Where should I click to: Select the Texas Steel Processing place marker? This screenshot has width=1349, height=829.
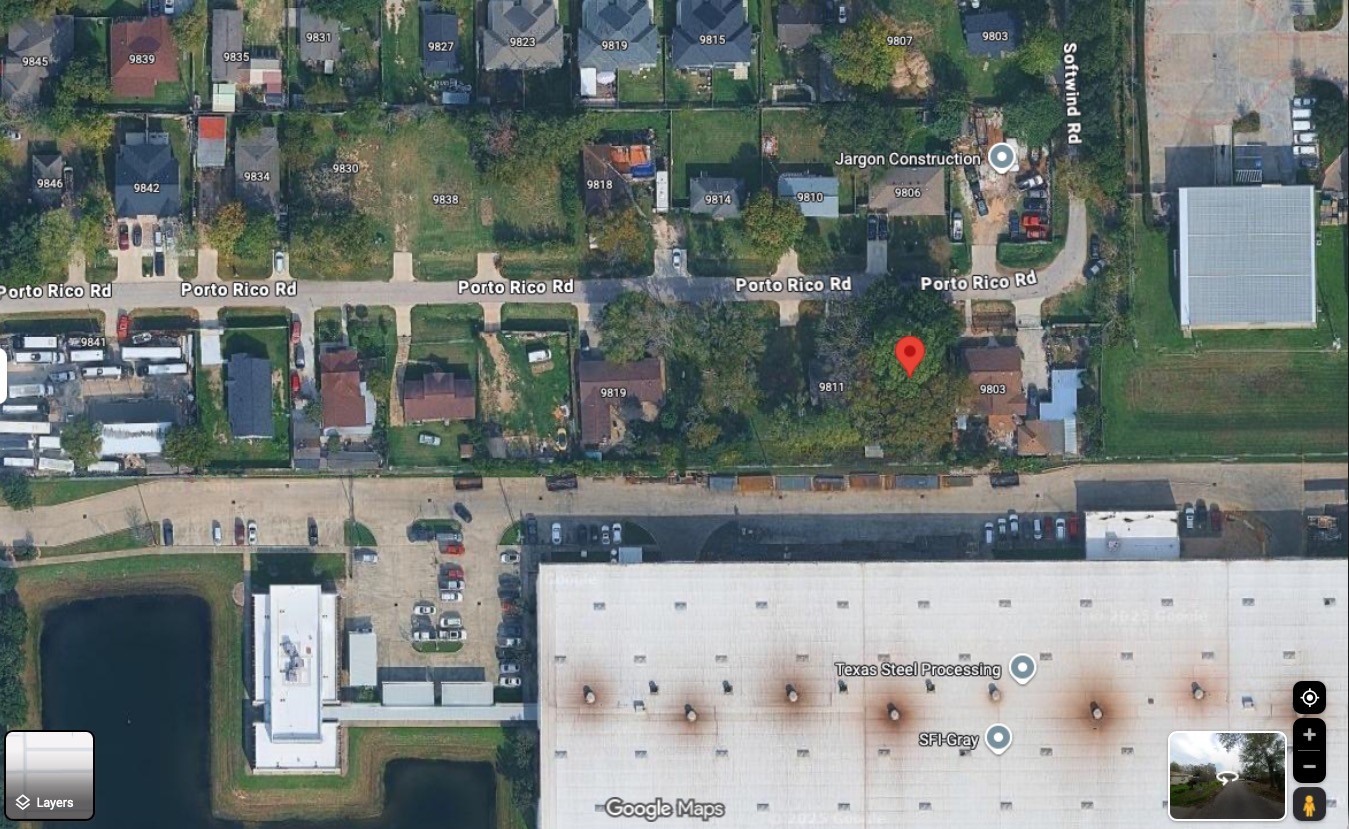pos(1021,668)
